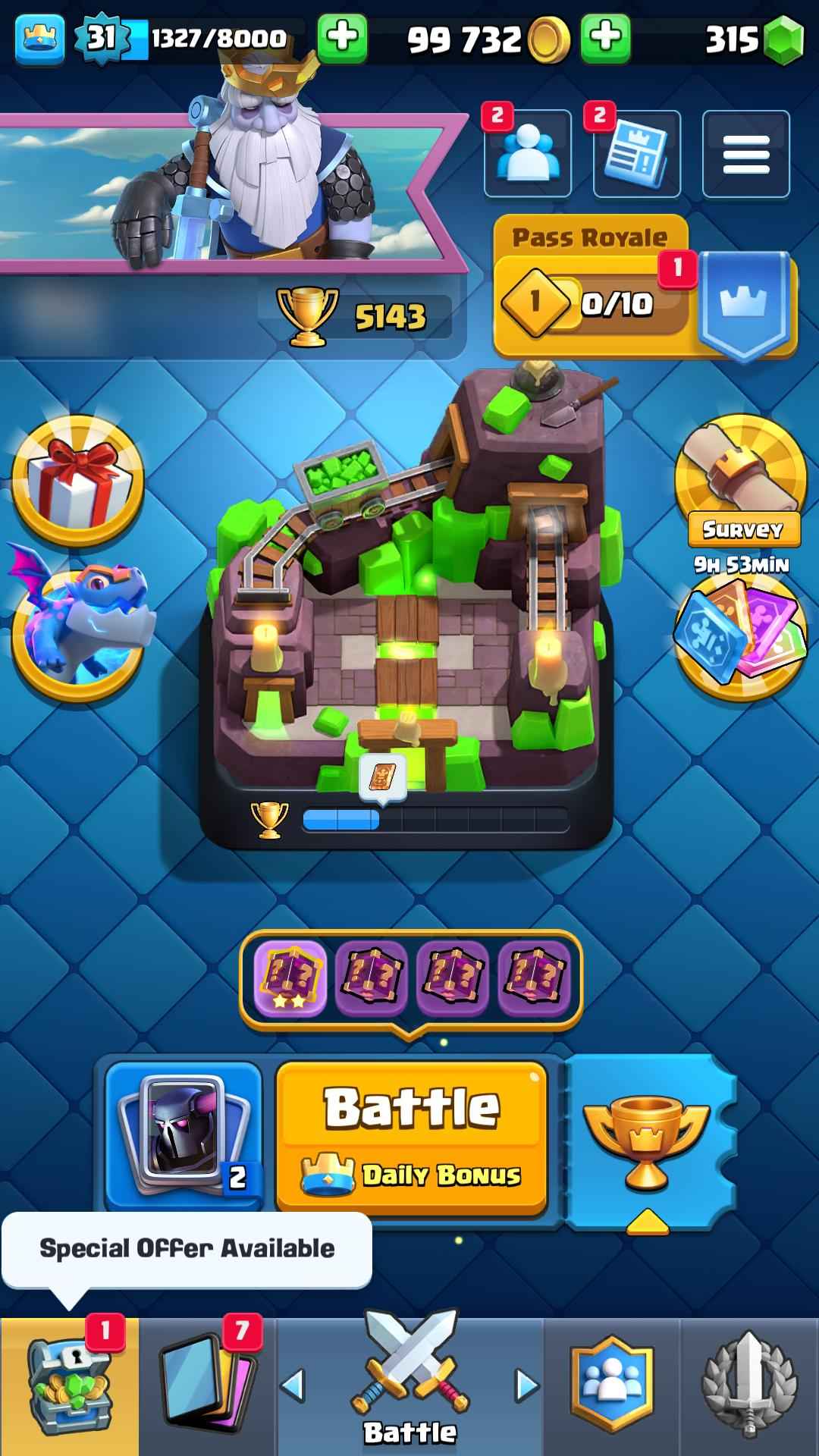The image size is (819, 1456).
Task: Switch to the Shop chest tab
Action: click(70, 1386)
